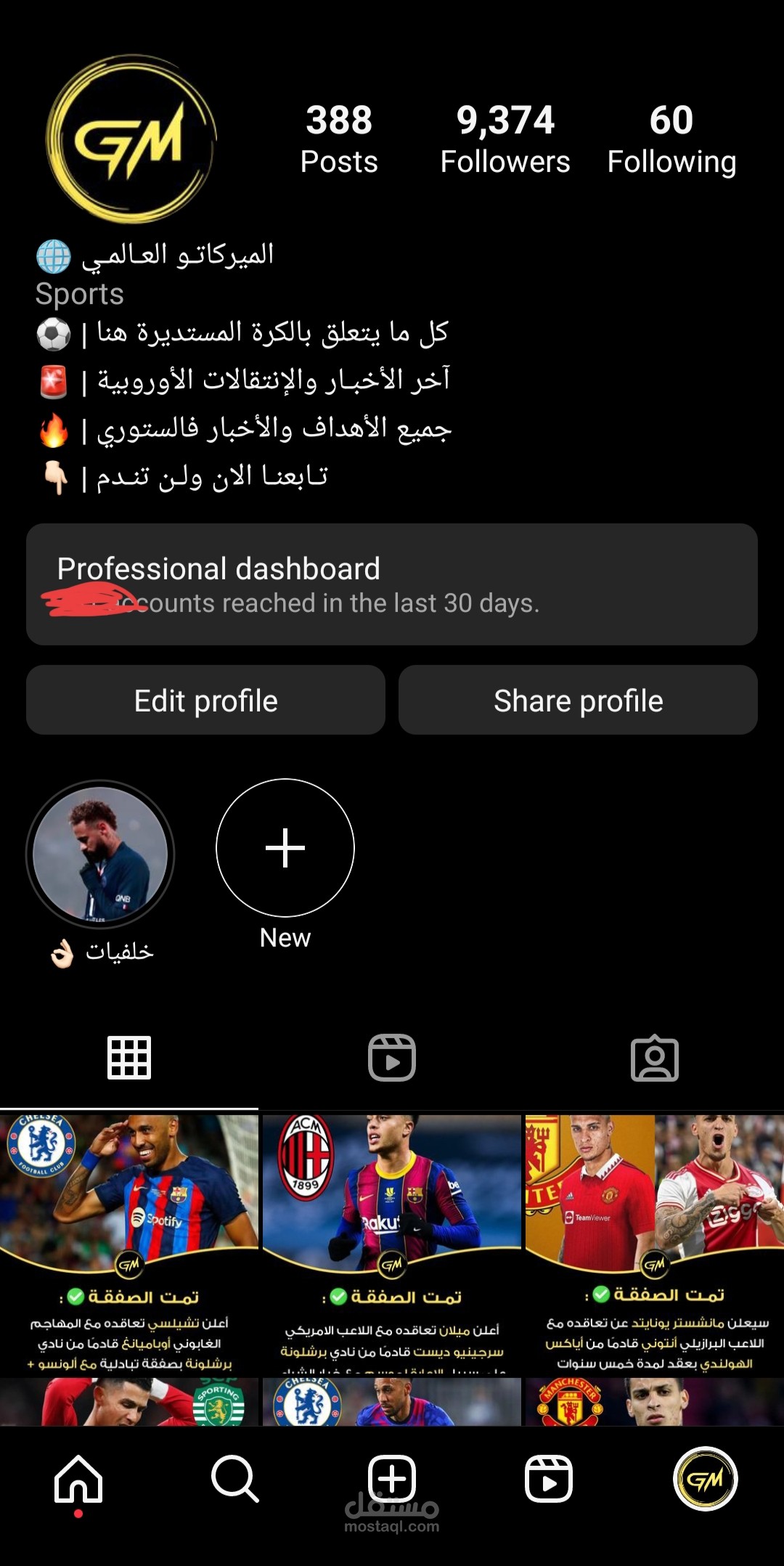784x1566 pixels.
Task: Open the Professional dashboard card
Action: [x=392, y=584]
